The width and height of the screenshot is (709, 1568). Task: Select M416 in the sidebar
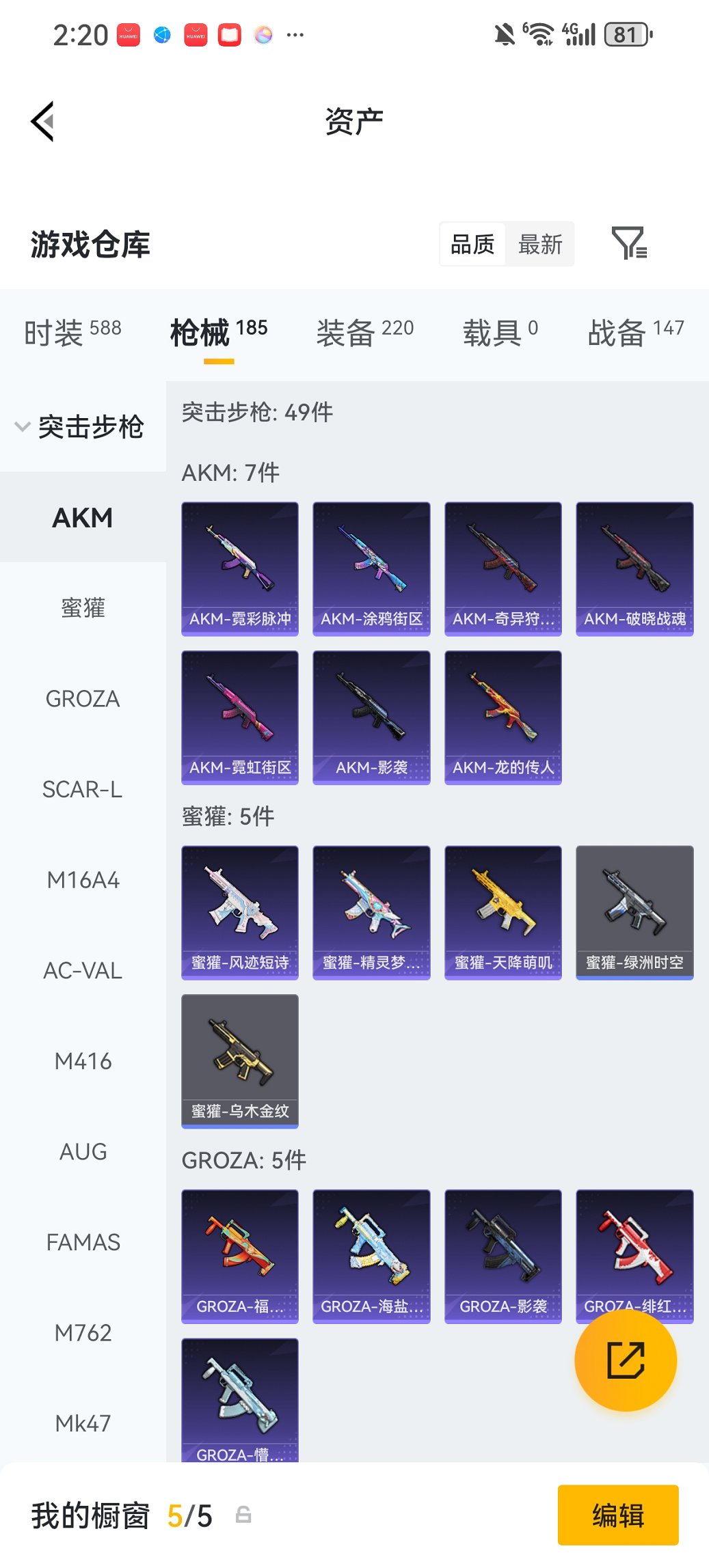tap(82, 1061)
